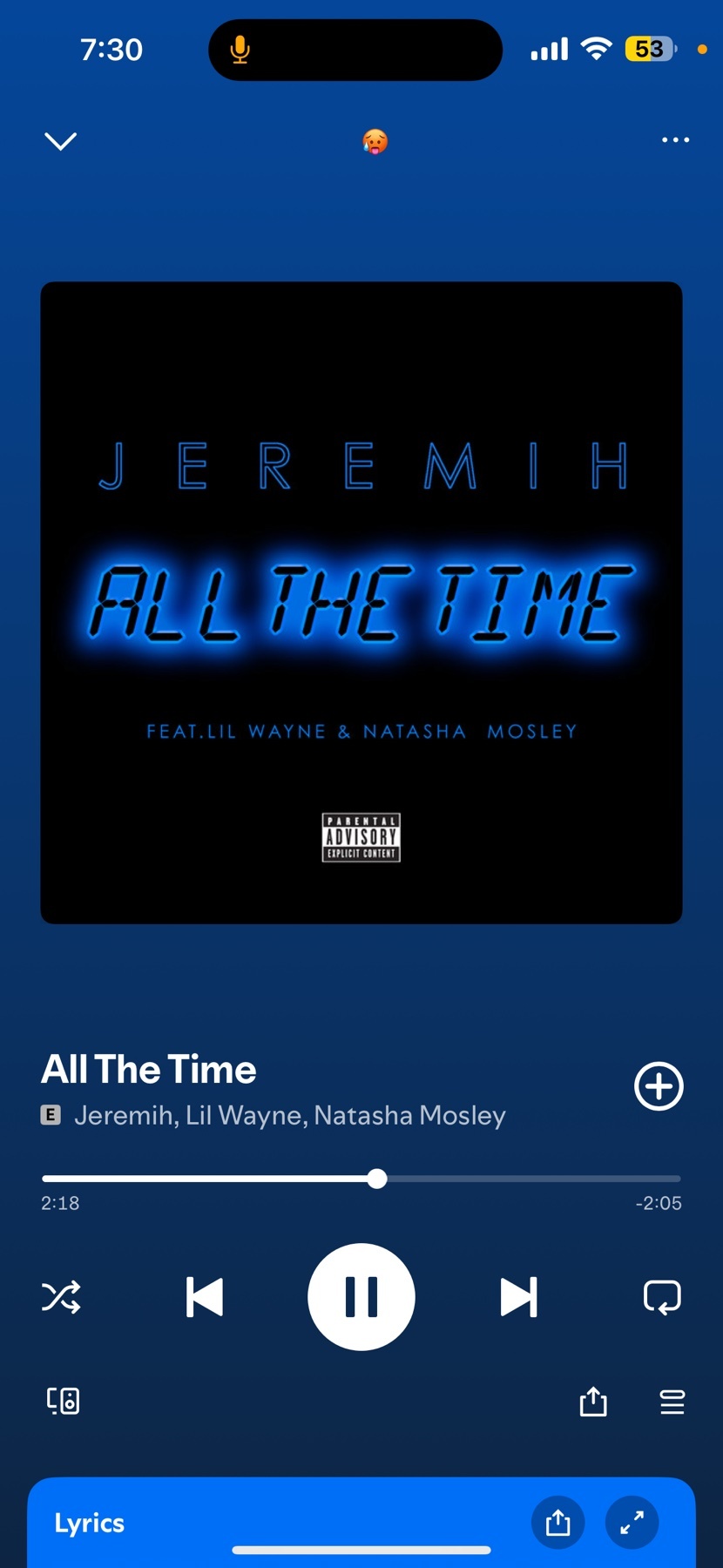
Task: Toggle shuffle mode
Action: [61, 1297]
